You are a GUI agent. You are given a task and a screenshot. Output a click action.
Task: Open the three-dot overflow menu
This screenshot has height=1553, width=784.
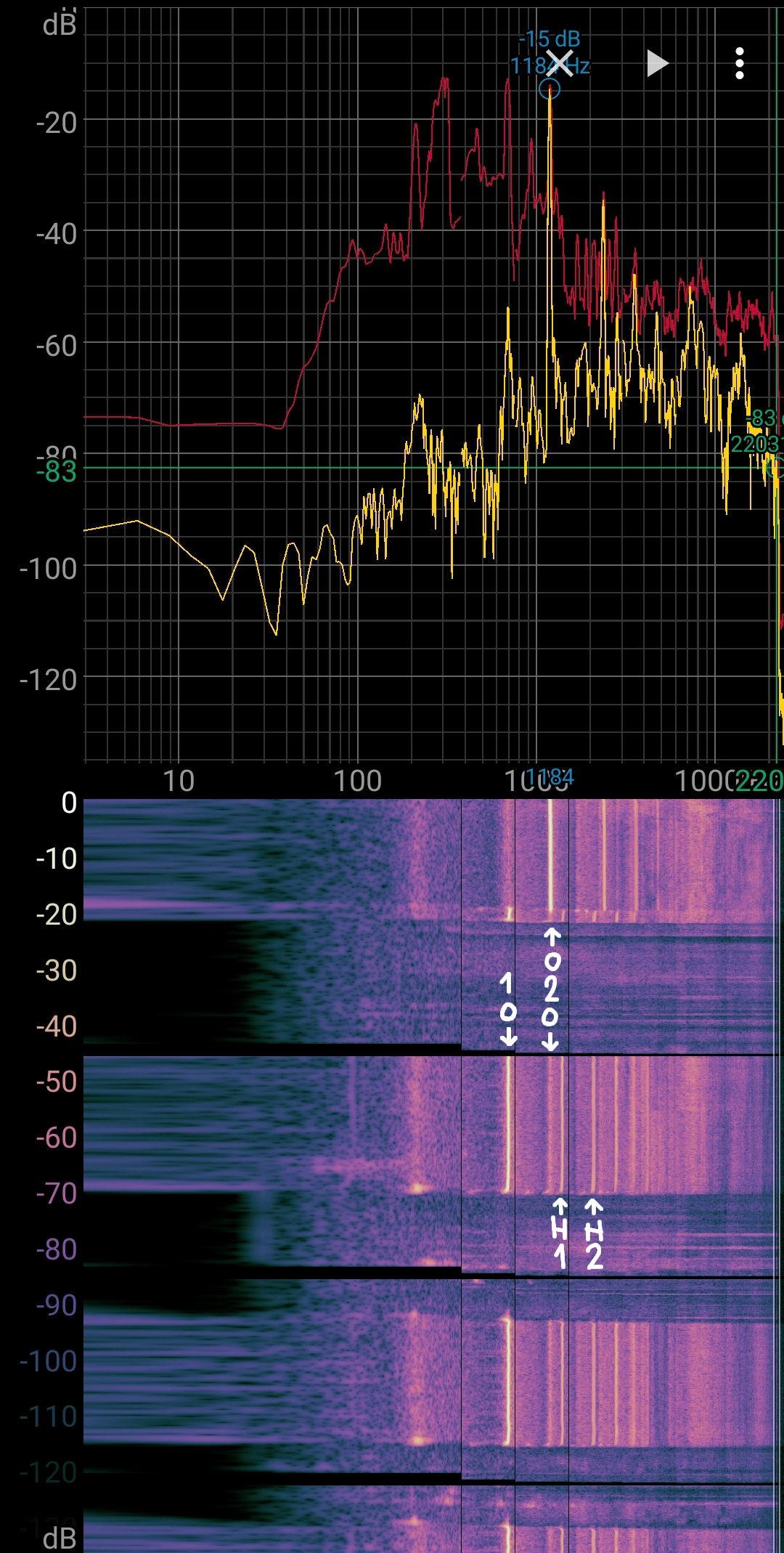(739, 64)
